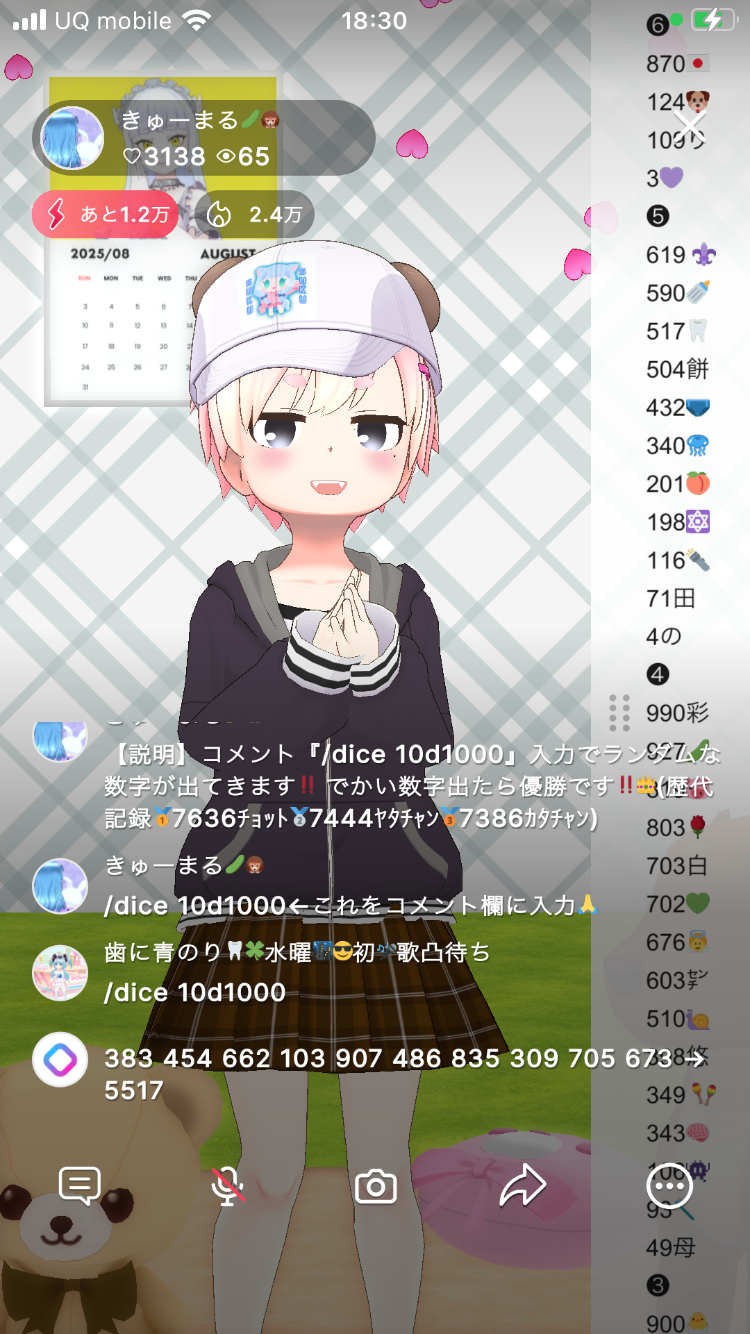Screen dimensions: 750x1334
Task: Toggle the muted microphone icon
Action: 228,1186
